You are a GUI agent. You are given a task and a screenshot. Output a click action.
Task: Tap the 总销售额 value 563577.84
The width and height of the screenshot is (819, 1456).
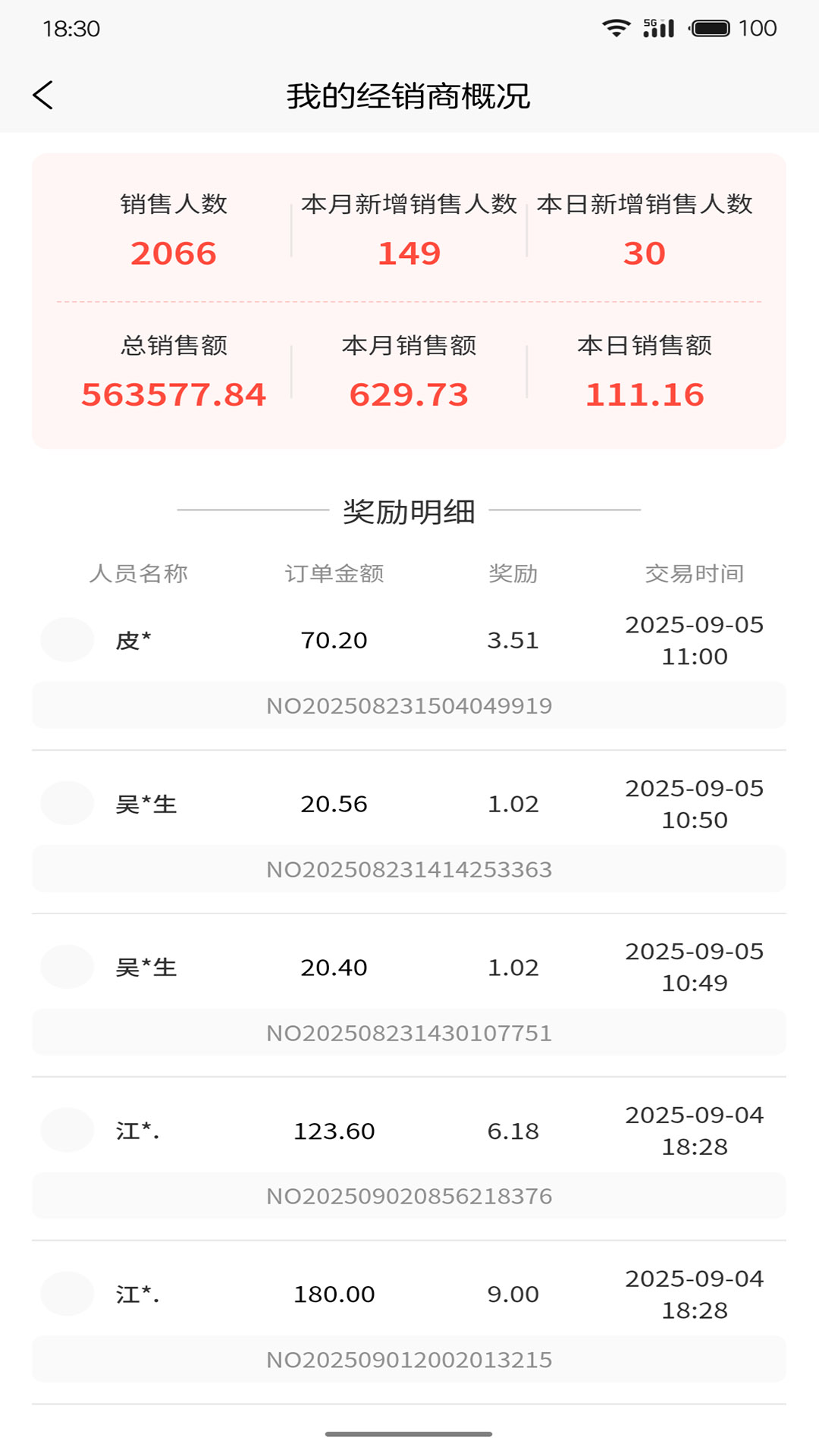pyautogui.click(x=174, y=394)
